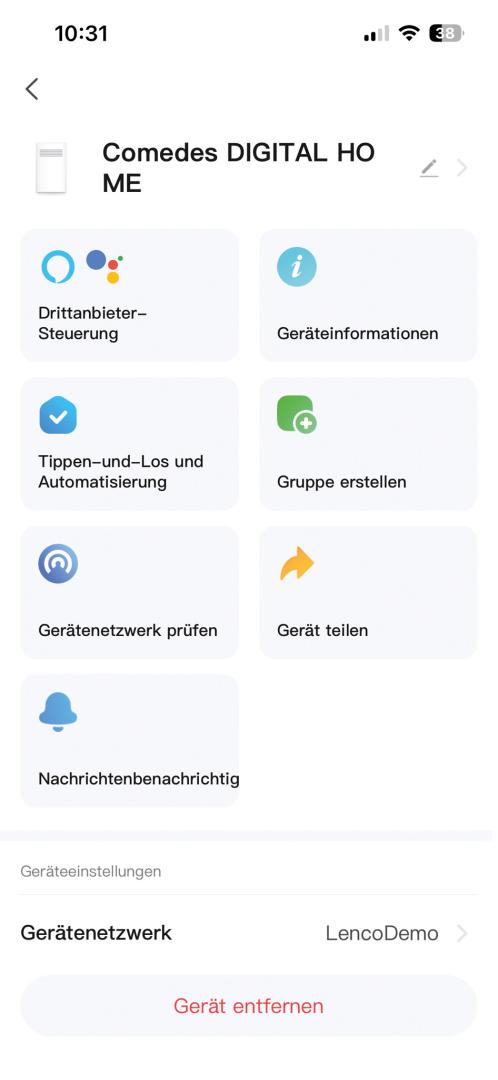Image resolution: width=498 pixels, height=1080 pixels.
Task: Open the Gerätenetzwerk LencoDemo row
Action: point(249,933)
